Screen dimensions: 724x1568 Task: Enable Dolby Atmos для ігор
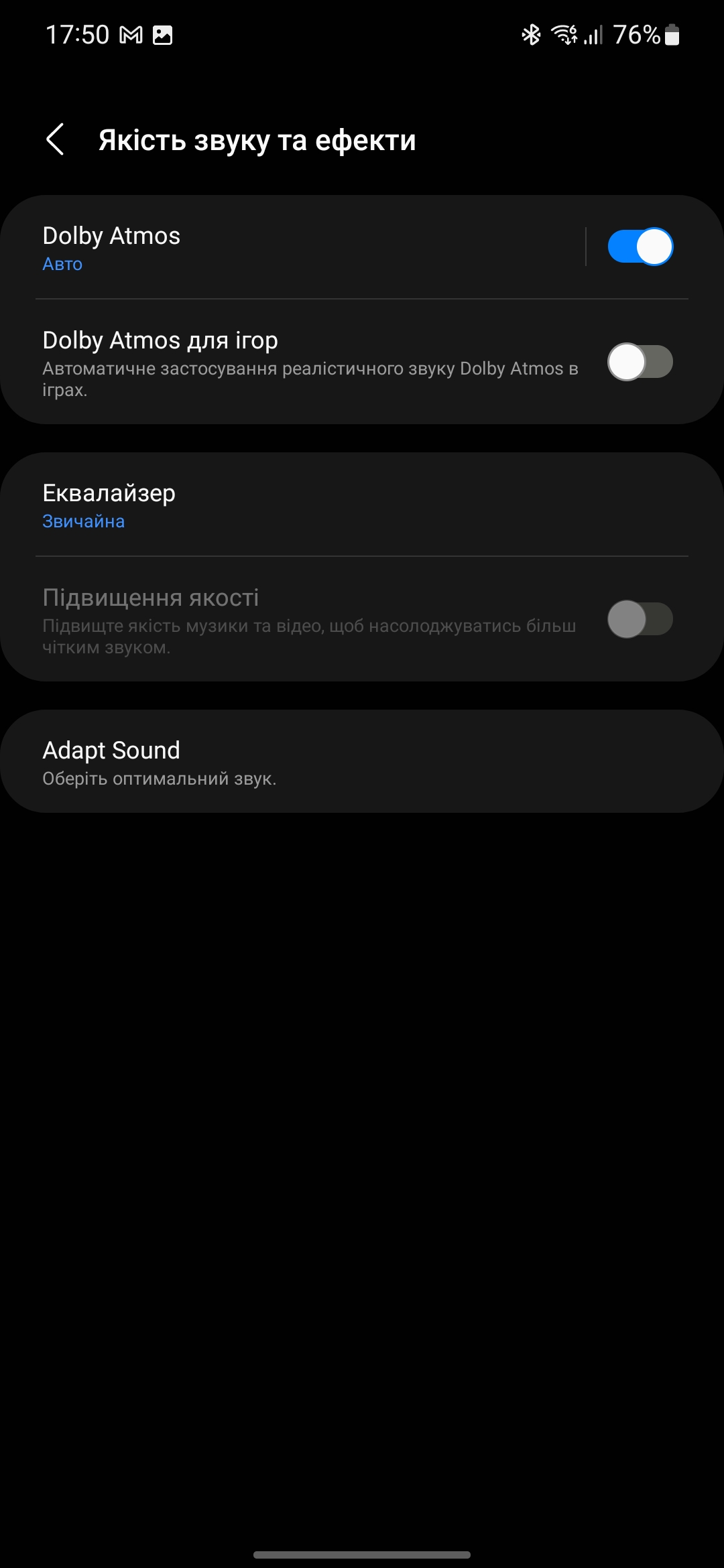click(640, 362)
